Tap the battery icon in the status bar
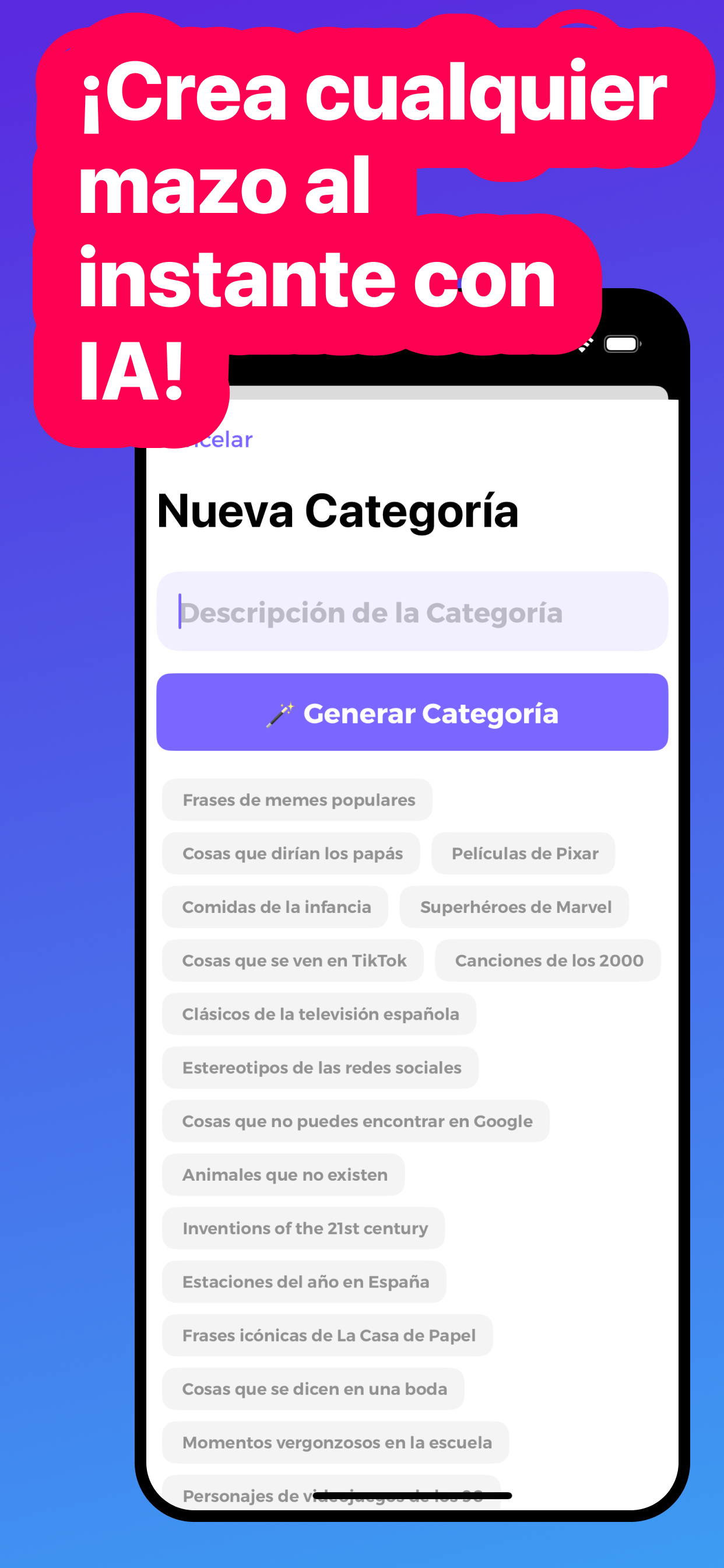Screen dimensions: 724x1568 click(622, 344)
